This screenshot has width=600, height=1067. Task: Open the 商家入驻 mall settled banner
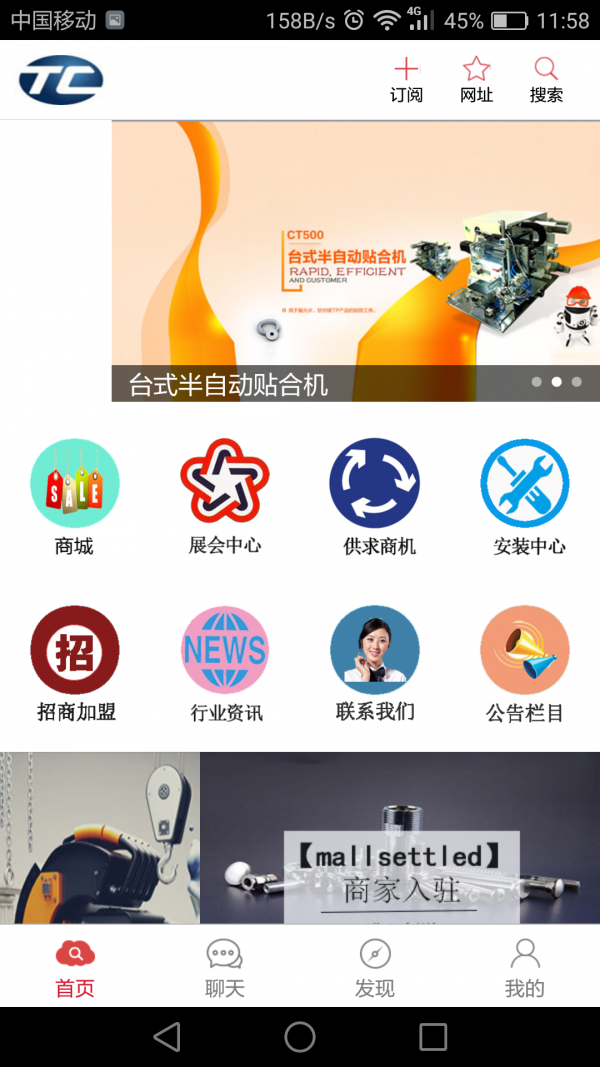point(400,838)
